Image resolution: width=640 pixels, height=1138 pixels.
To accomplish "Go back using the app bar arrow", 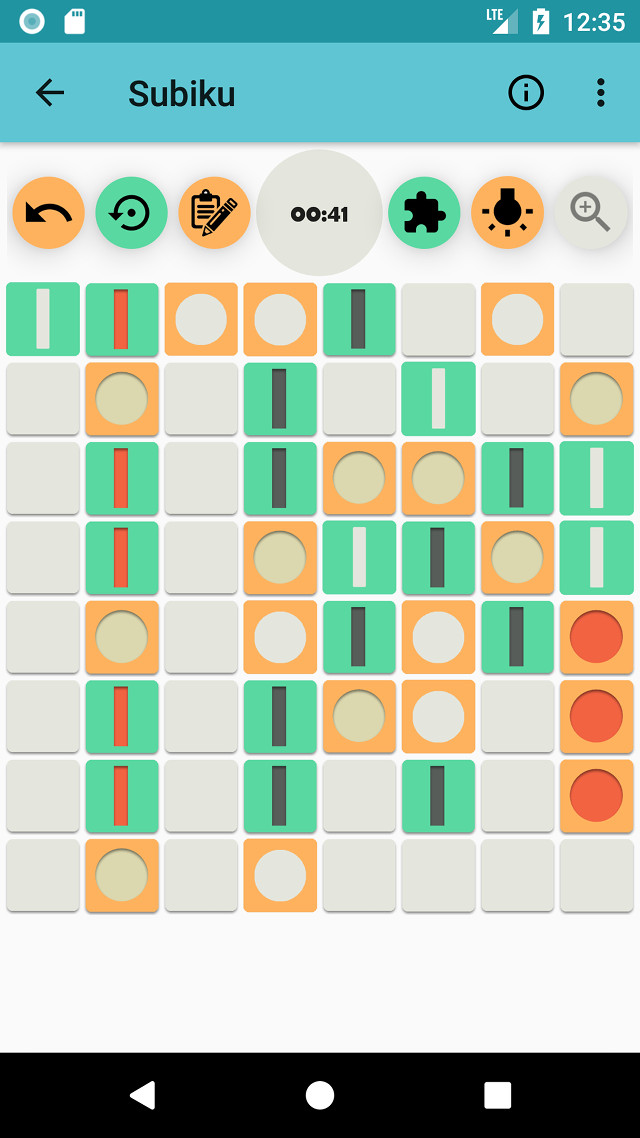I will (x=49, y=93).
